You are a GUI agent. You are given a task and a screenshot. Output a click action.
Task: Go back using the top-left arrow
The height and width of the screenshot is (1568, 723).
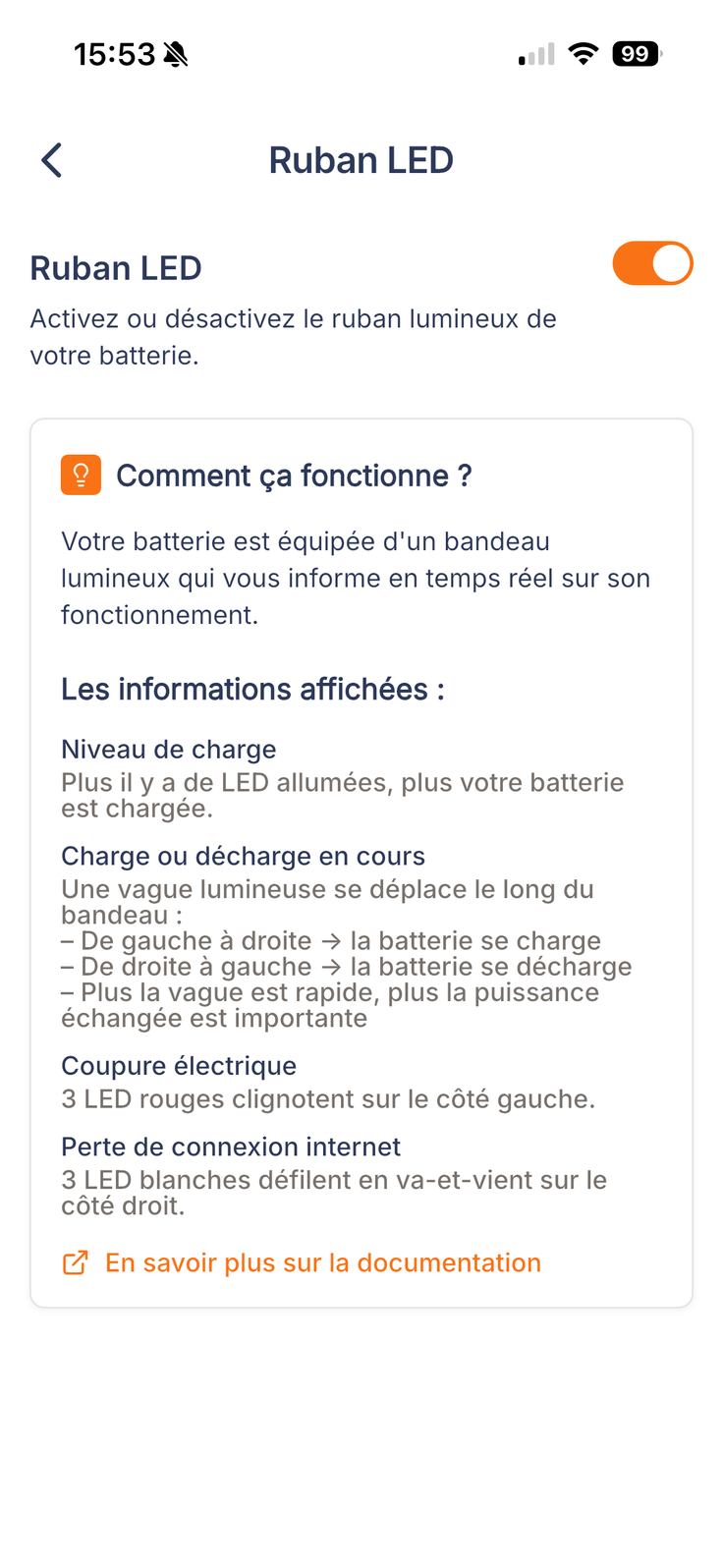[x=52, y=160]
